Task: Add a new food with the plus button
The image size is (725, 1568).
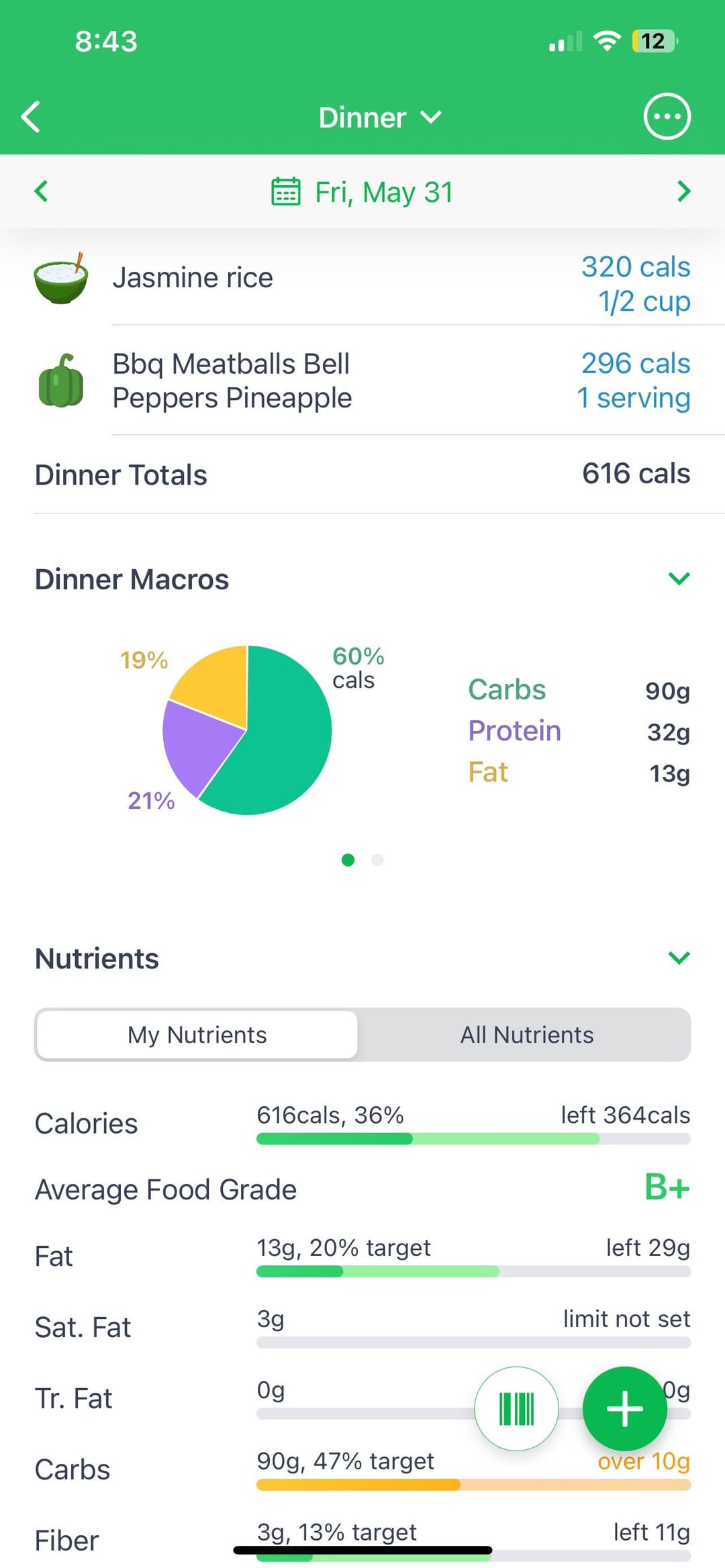Action: (624, 1408)
